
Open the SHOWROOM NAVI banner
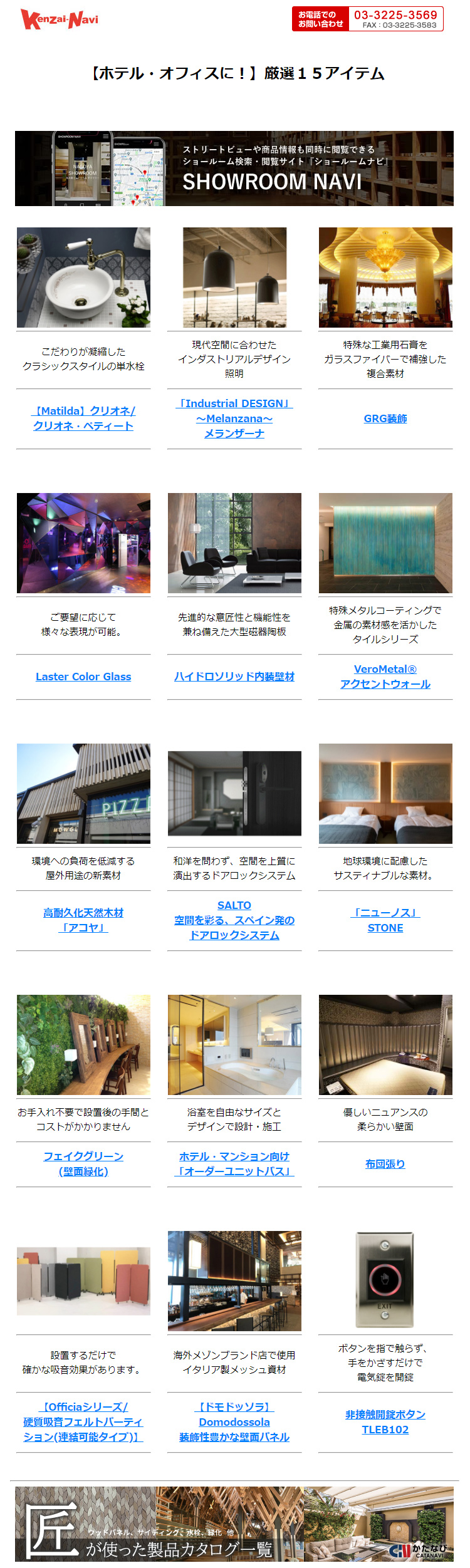tap(234, 169)
